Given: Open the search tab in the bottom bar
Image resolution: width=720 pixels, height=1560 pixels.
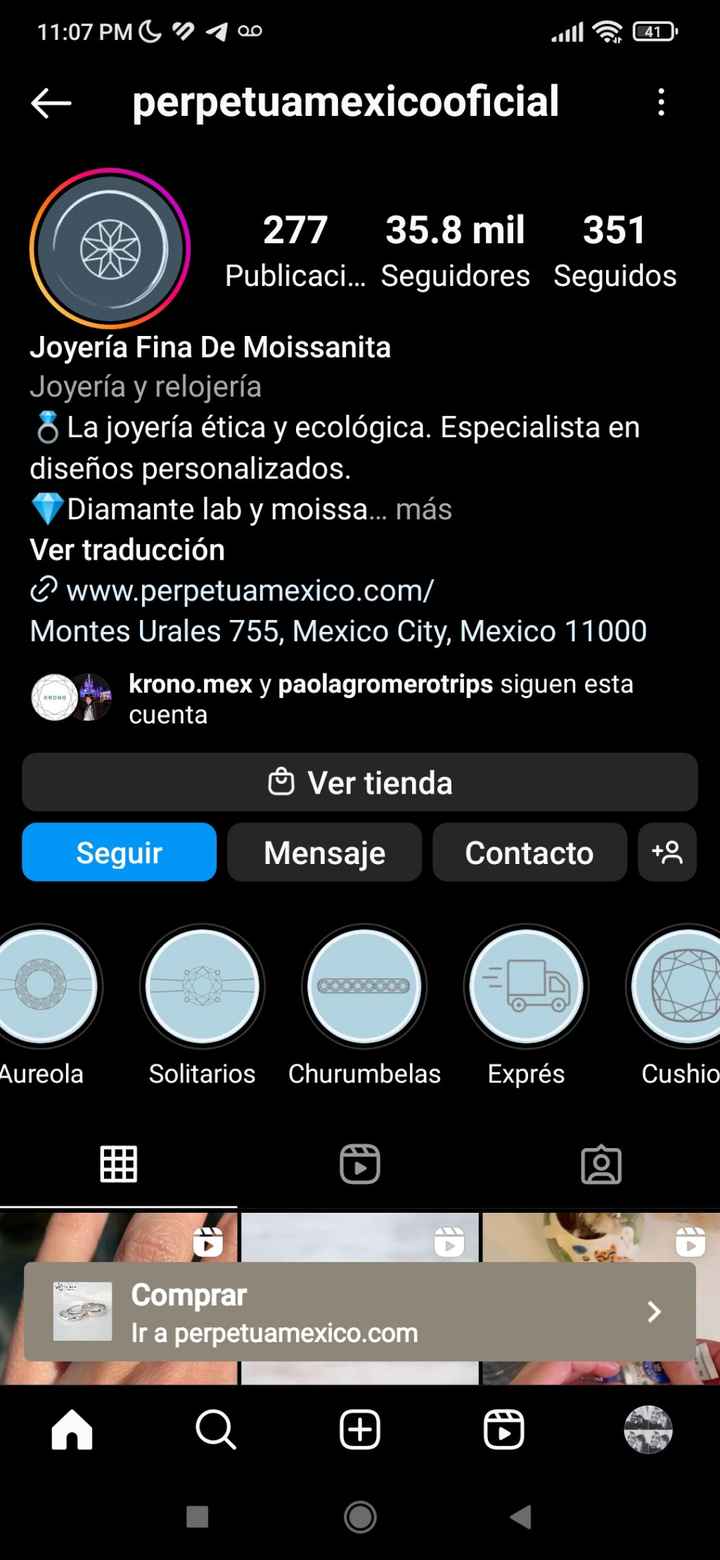Looking at the screenshot, I should (x=216, y=1430).
